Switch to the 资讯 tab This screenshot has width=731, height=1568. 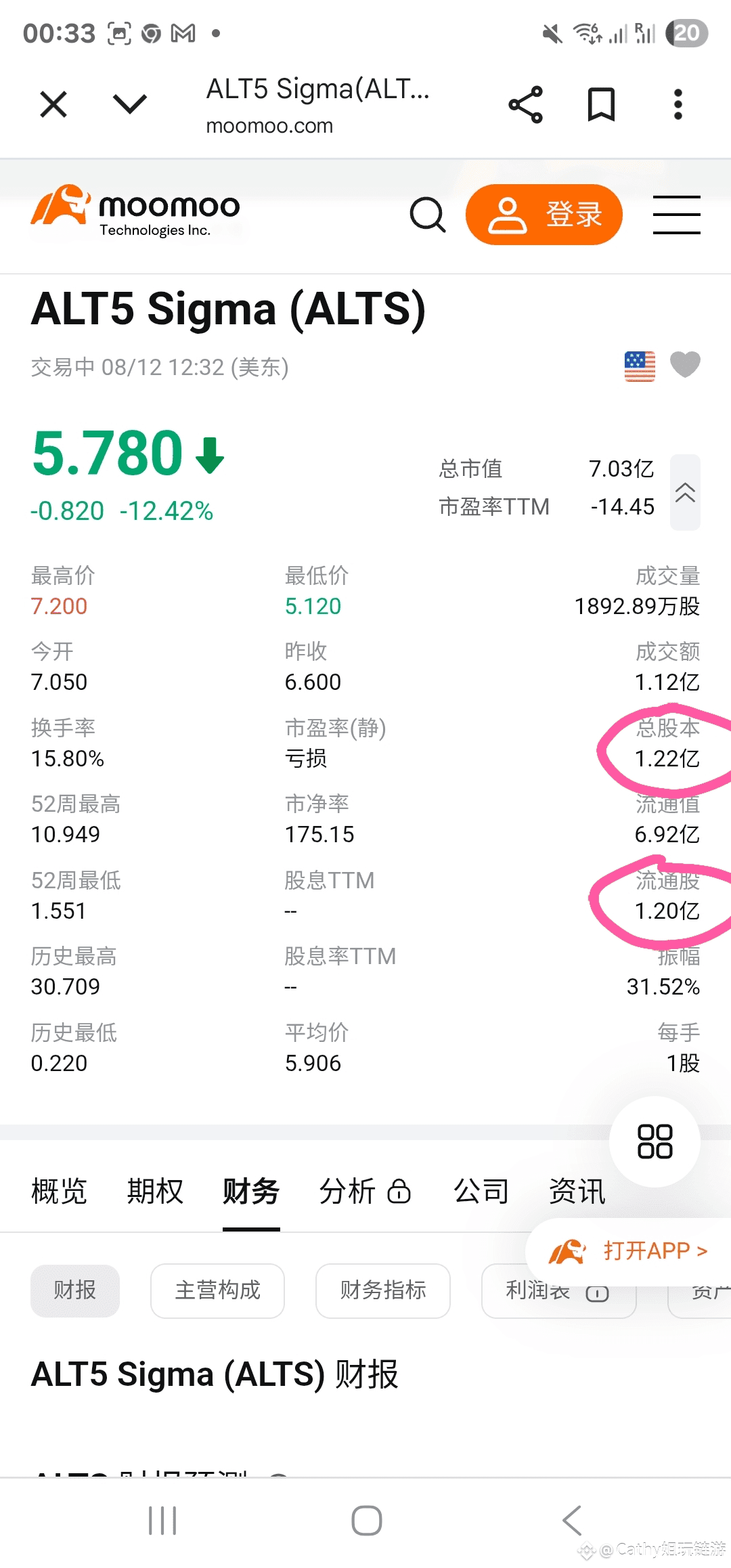coord(577,1192)
